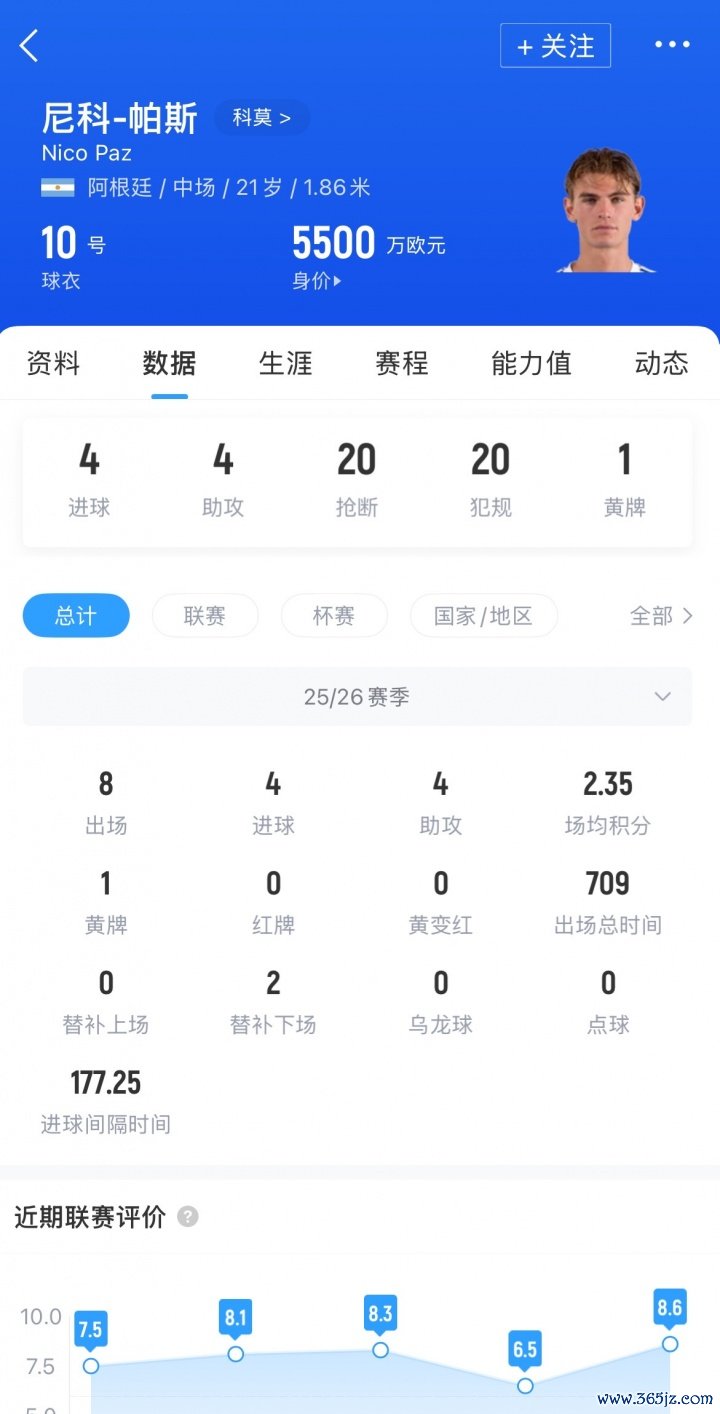Filter stats by 联赛
Viewport: 720px width, 1414px height.
[205, 616]
